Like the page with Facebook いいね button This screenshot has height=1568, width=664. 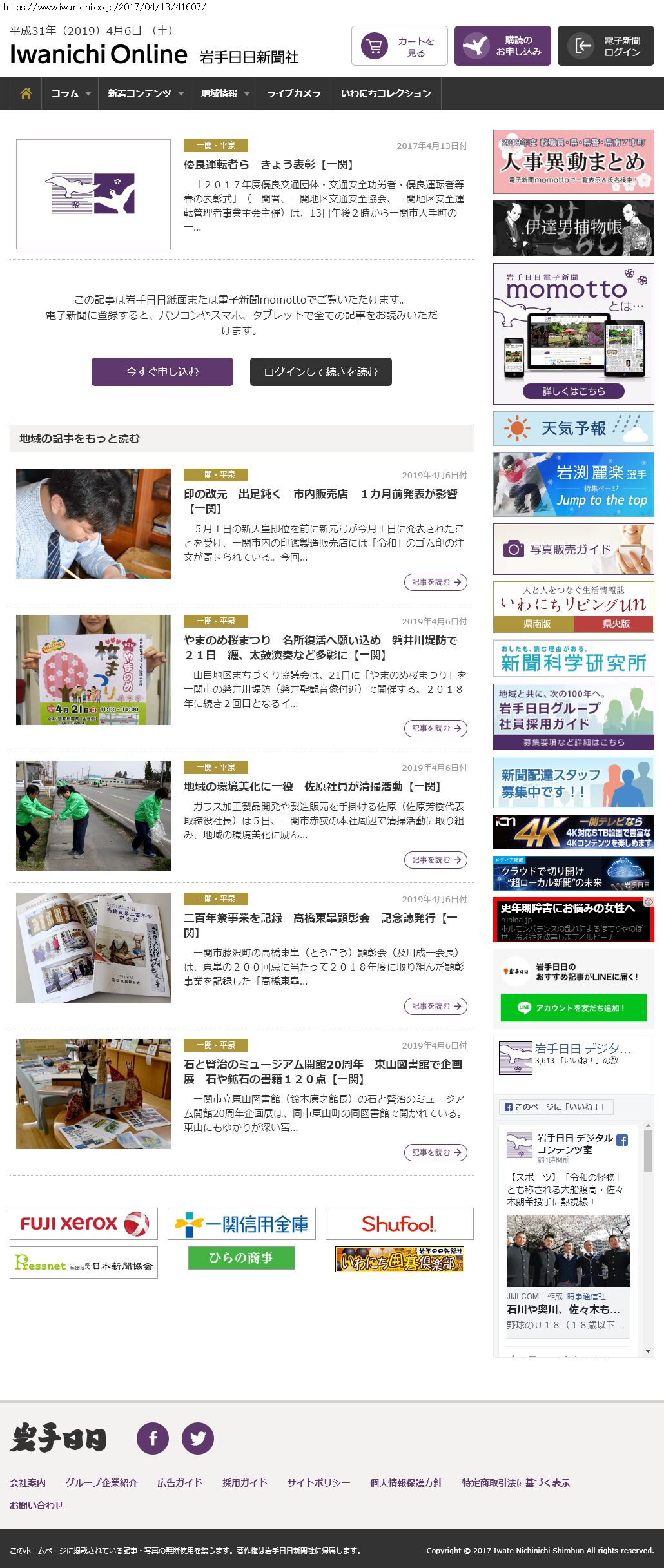pyautogui.click(x=556, y=1107)
